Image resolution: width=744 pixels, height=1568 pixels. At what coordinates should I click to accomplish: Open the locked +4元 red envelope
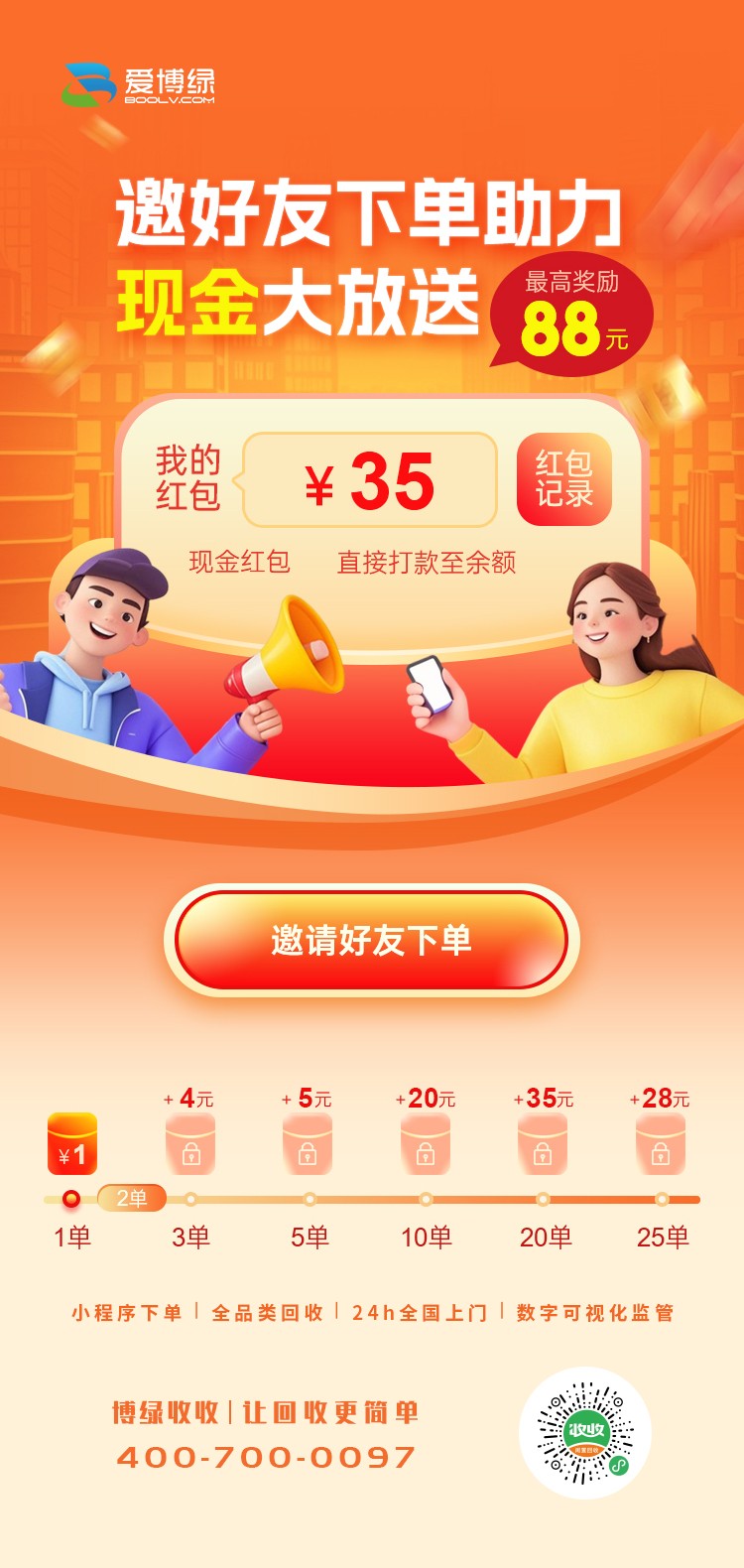191,1143
